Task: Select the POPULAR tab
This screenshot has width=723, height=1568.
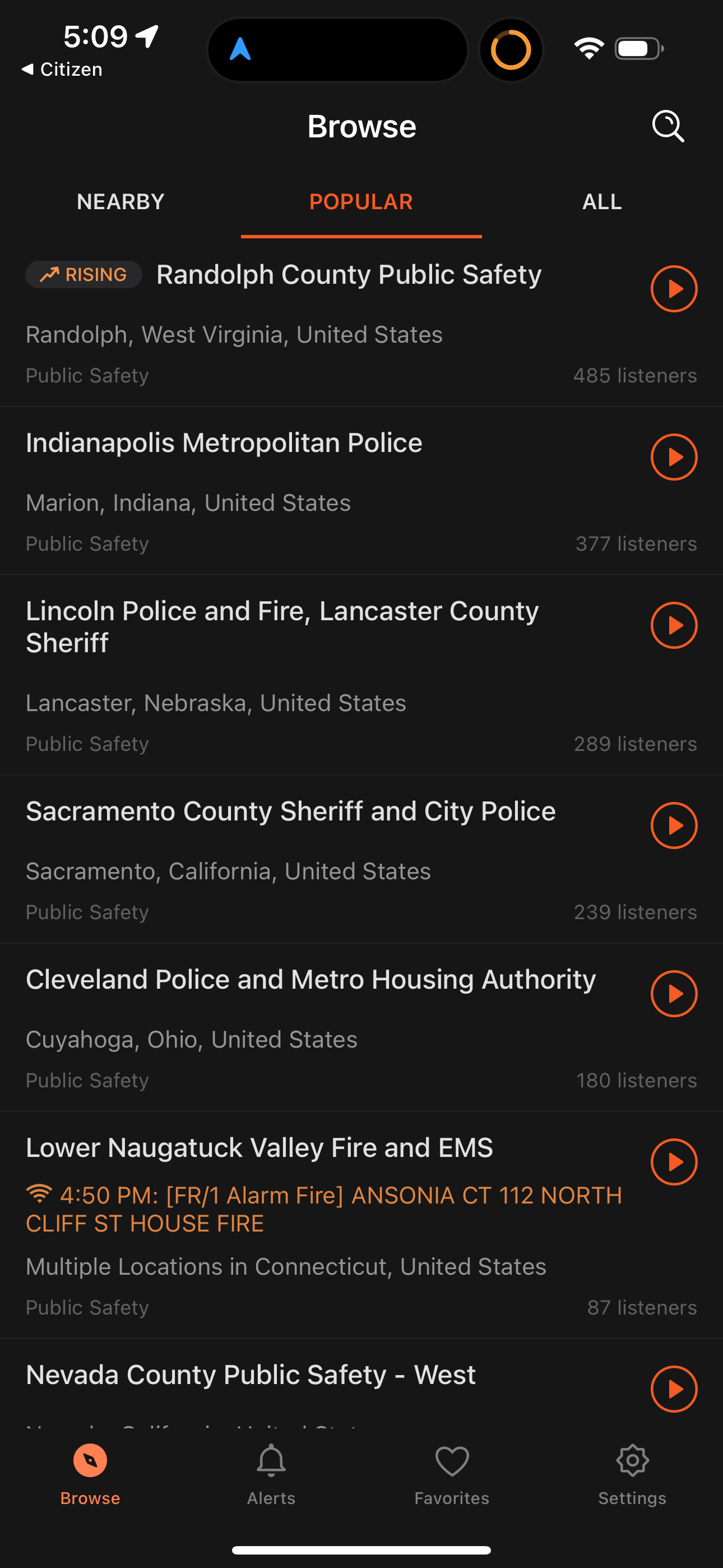Action: click(361, 201)
